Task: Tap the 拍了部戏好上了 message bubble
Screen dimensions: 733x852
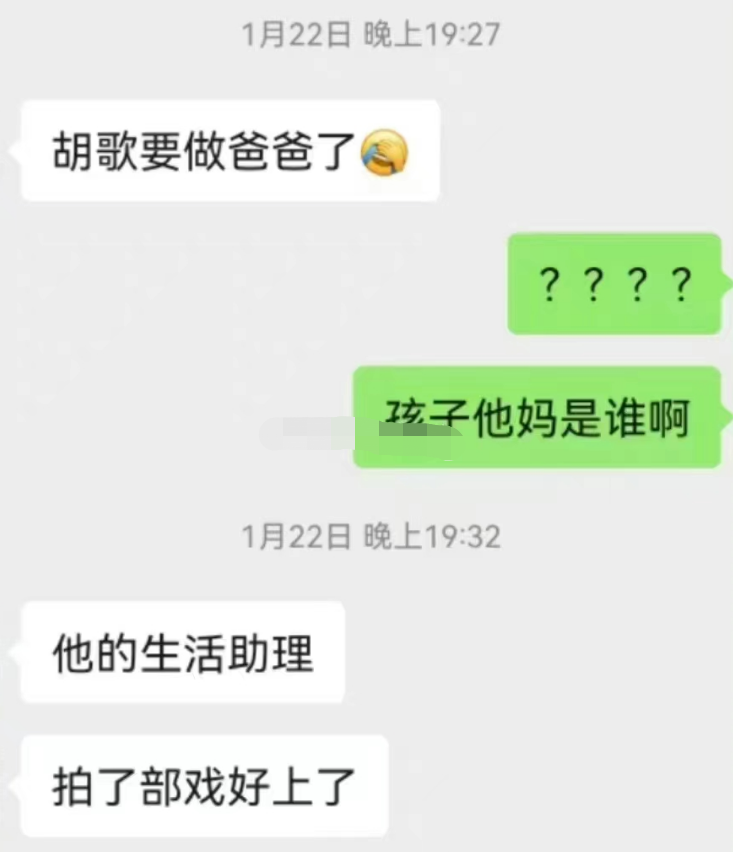Action: pos(200,787)
